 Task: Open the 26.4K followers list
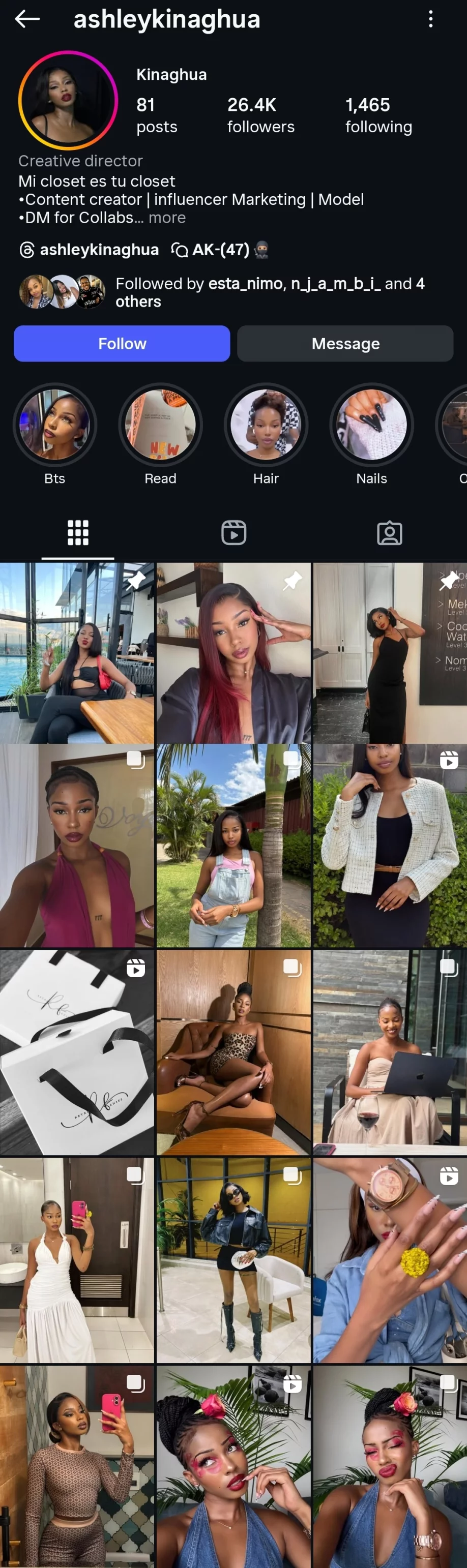click(x=260, y=115)
